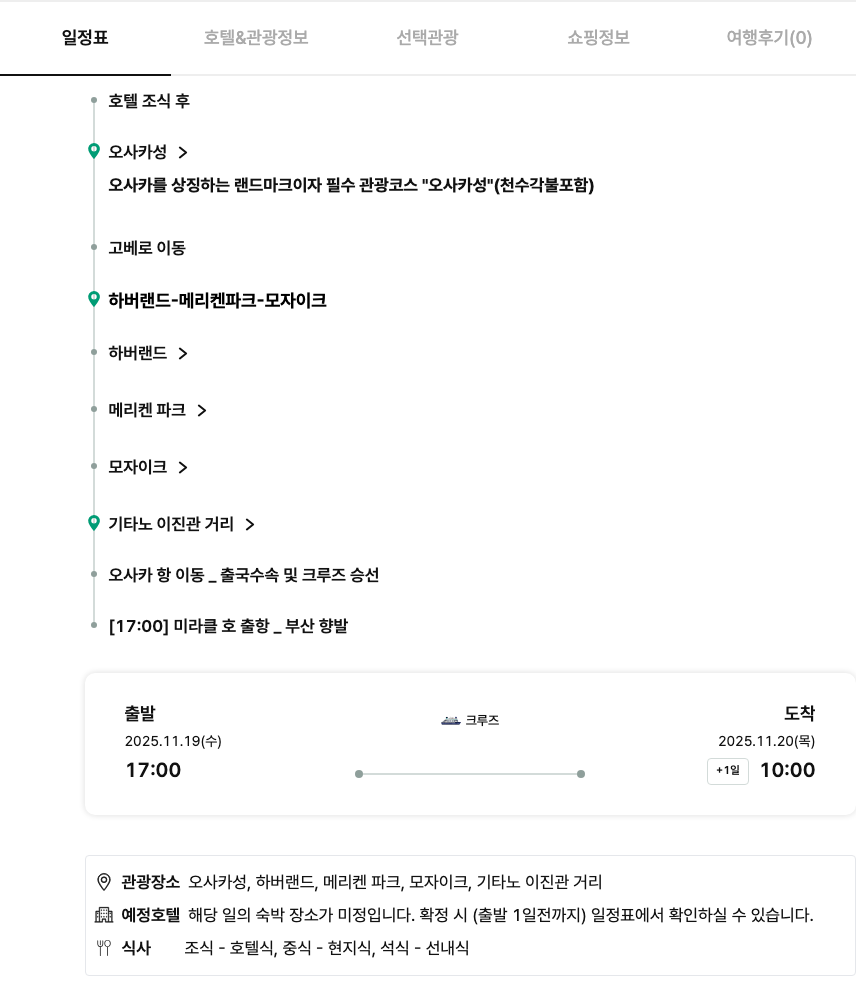Open details for 모자이크
Screen dimensions: 856x993
(148, 467)
